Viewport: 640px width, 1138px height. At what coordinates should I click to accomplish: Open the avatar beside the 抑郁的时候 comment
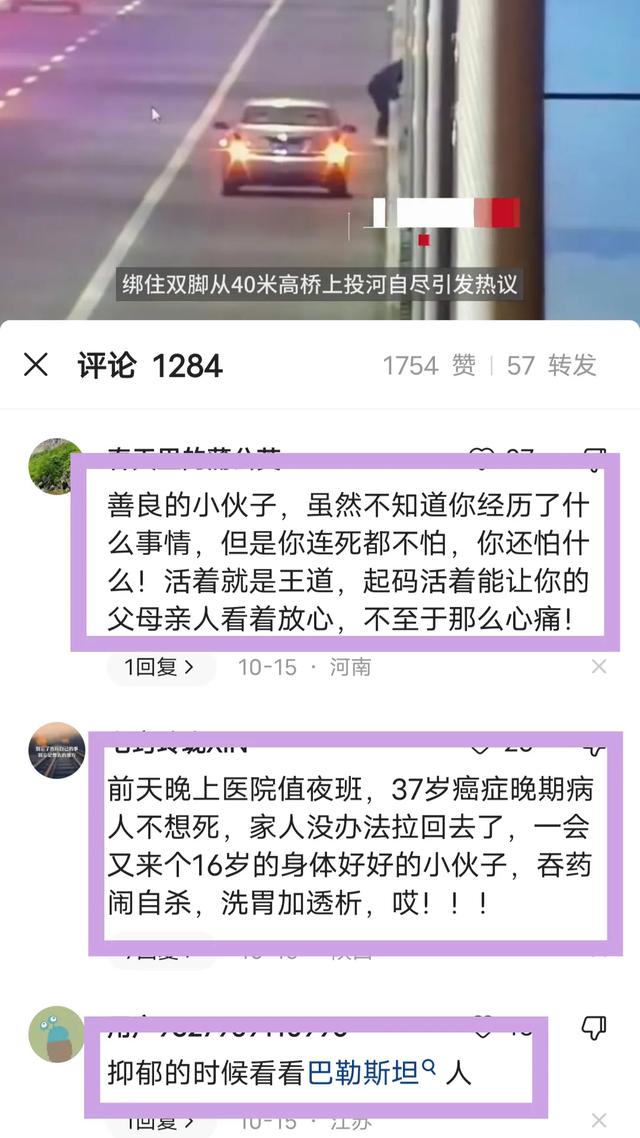click(56, 1034)
